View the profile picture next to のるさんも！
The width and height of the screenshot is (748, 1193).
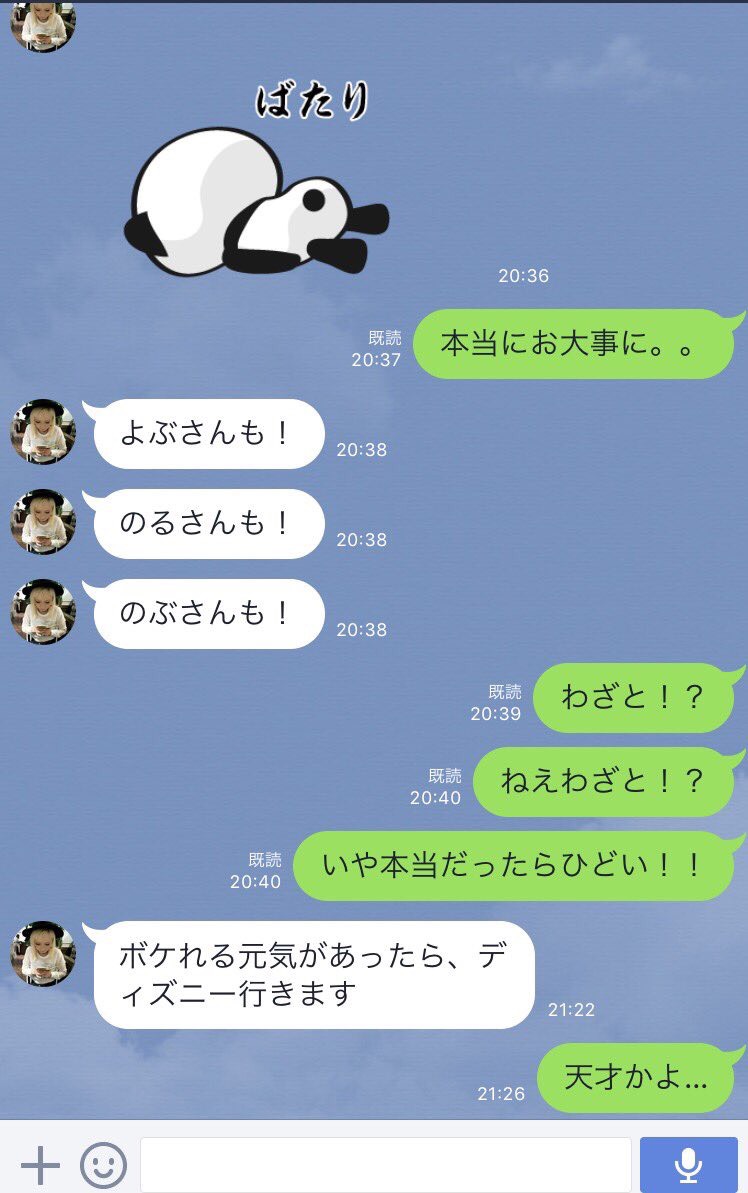tap(43, 522)
